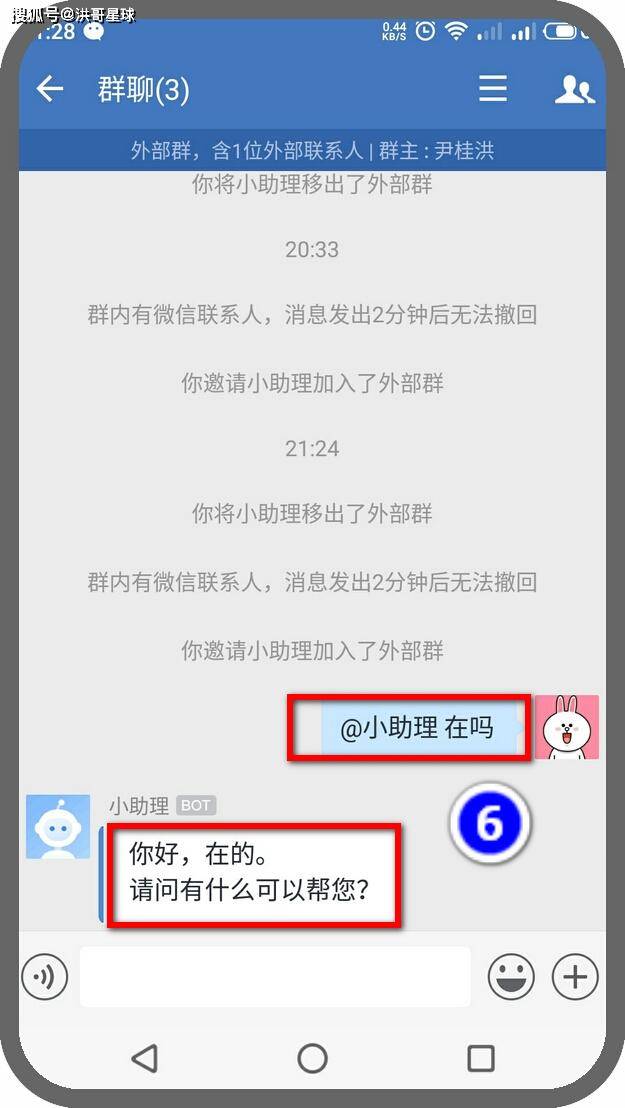Open the 小助理 bot avatar profile
625x1108 pixels.
click(58, 827)
